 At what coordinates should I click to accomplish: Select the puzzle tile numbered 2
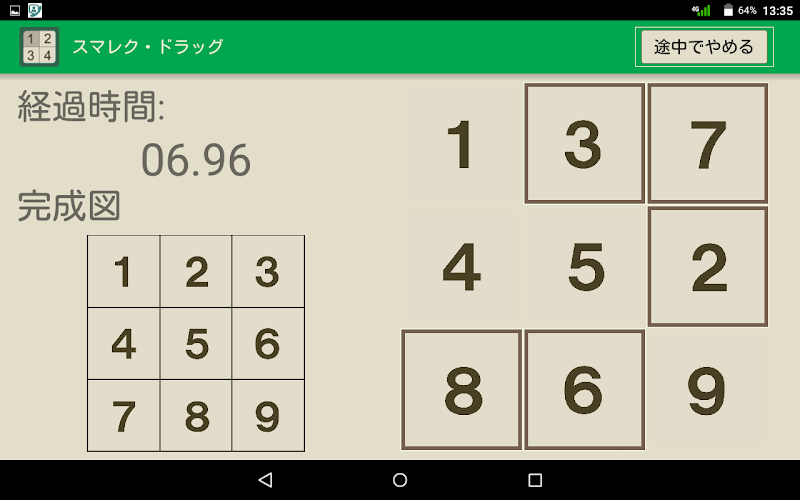point(707,267)
